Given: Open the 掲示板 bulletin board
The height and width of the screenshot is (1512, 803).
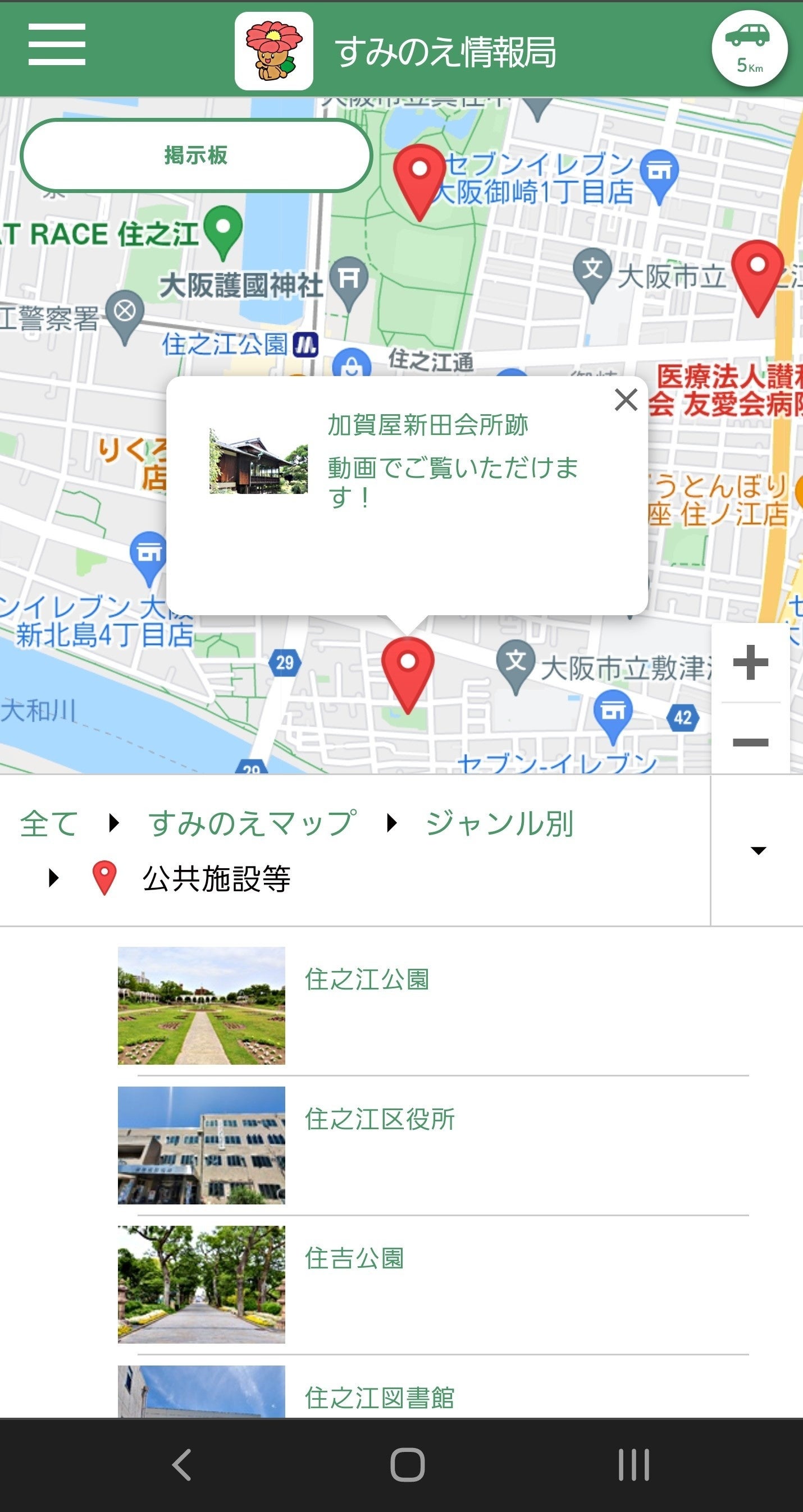Looking at the screenshot, I should tap(196, 155).
